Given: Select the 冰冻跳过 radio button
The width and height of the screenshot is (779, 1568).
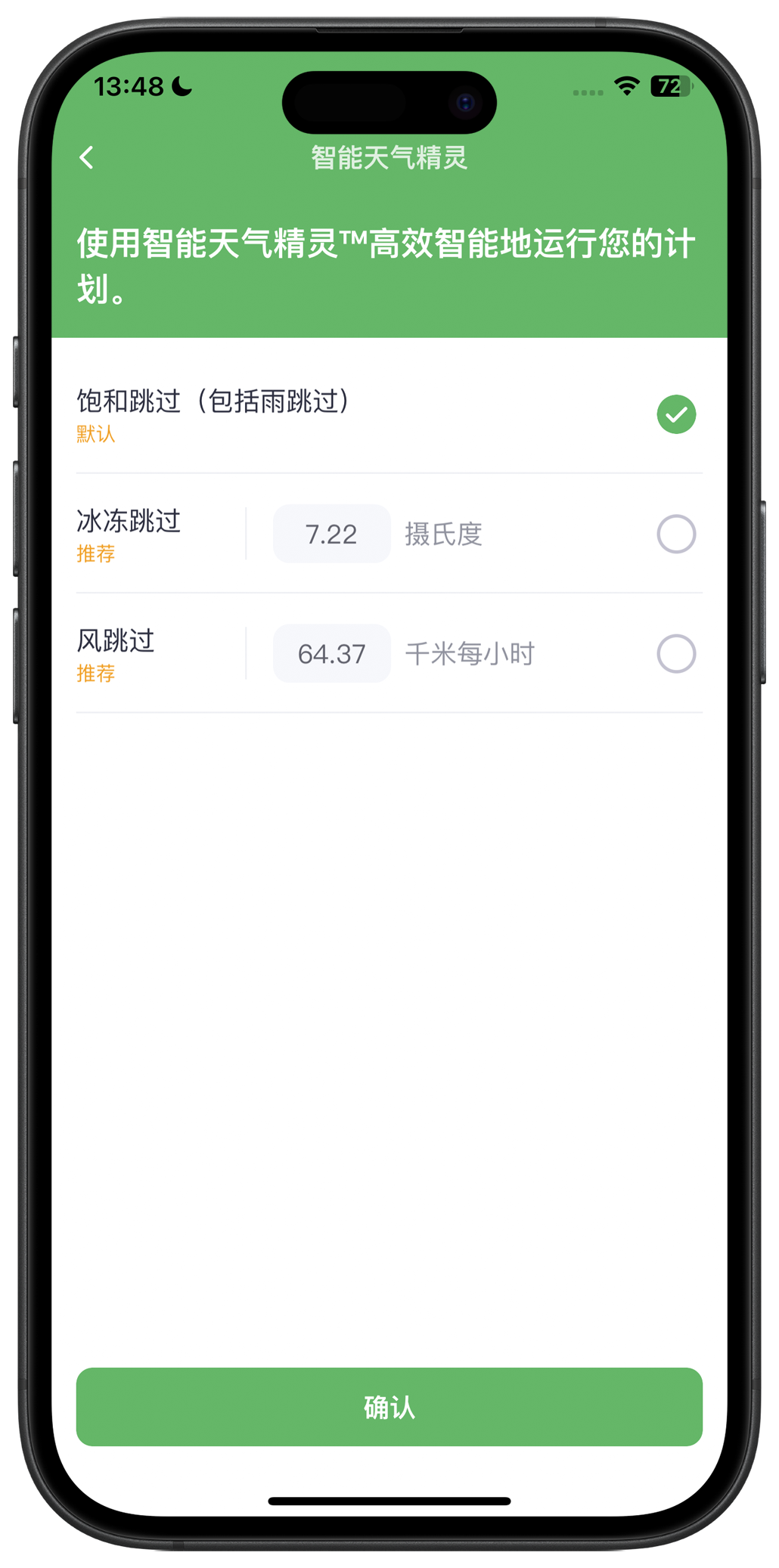Looking at the screenshot, I should (676, 534).
